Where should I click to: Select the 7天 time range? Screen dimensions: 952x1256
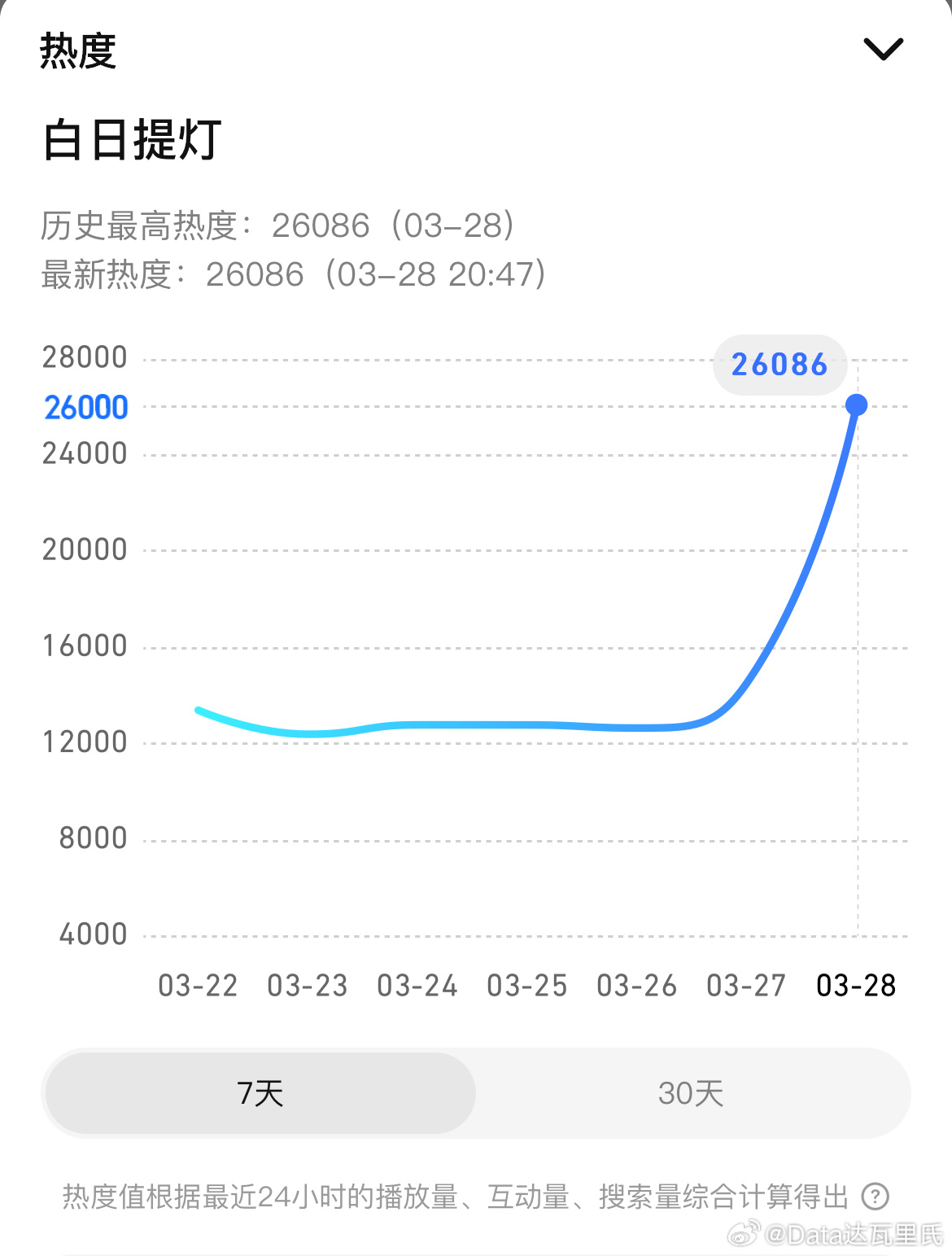coord(260,1094)
